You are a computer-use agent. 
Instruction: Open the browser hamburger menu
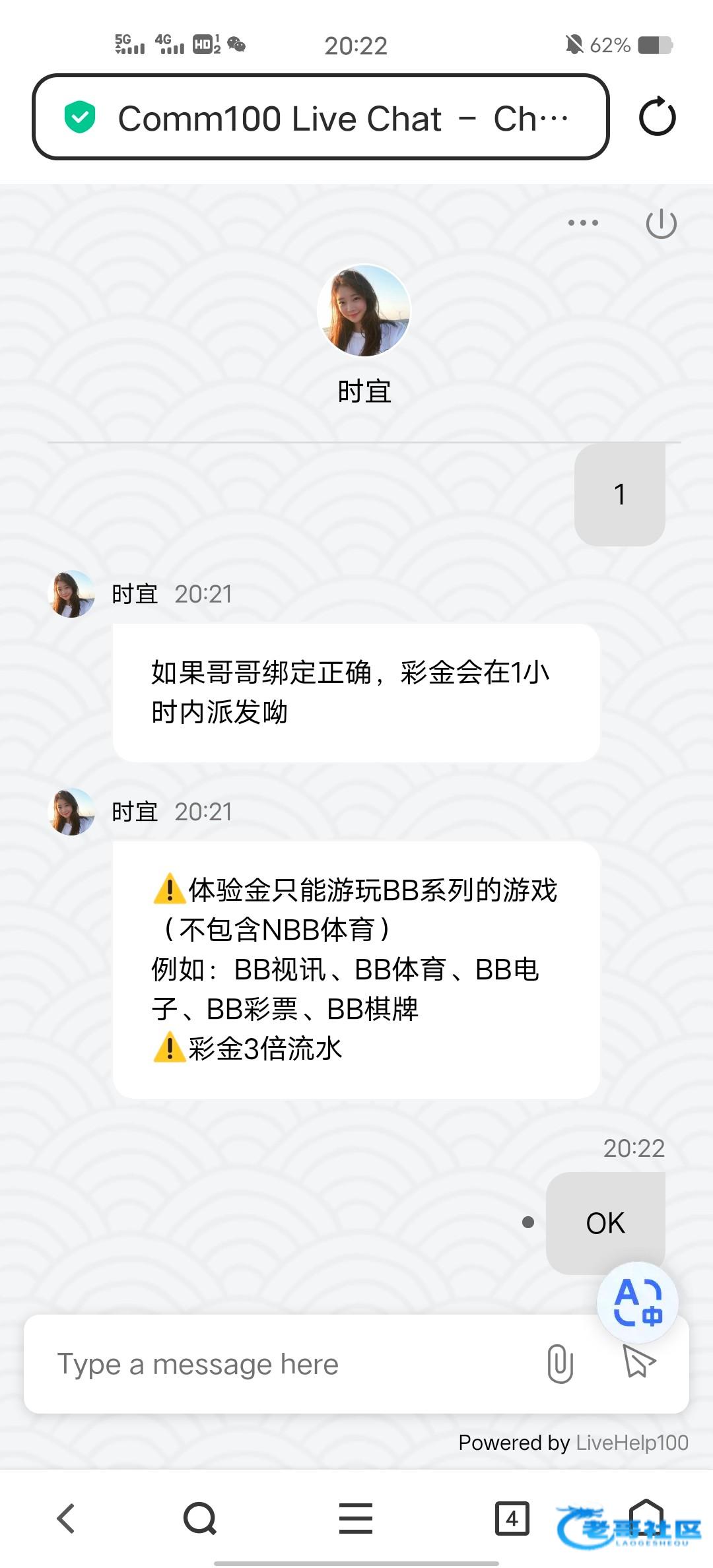click(356, 1518)
